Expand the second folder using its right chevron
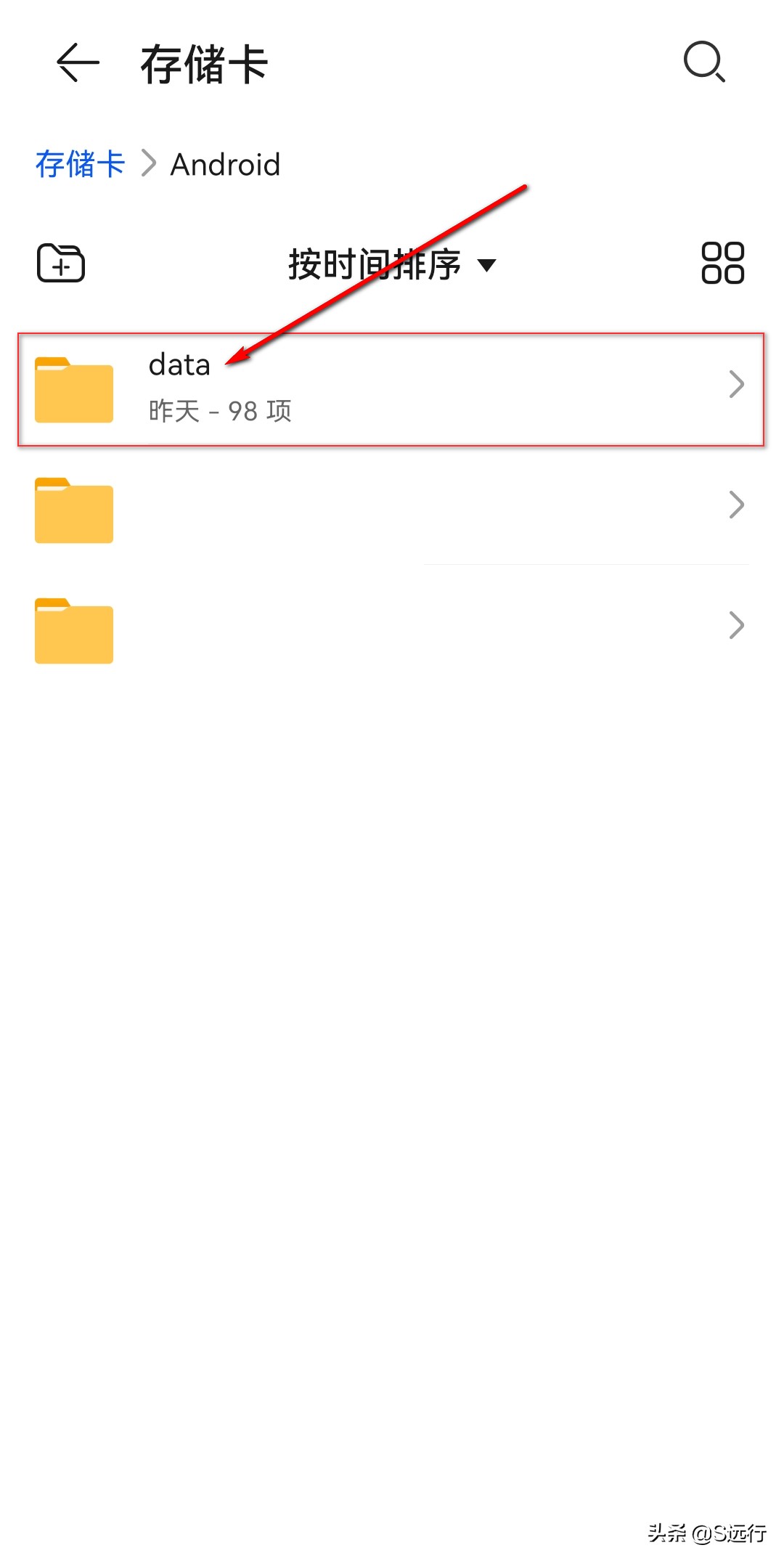 click(x=736, y=504)
